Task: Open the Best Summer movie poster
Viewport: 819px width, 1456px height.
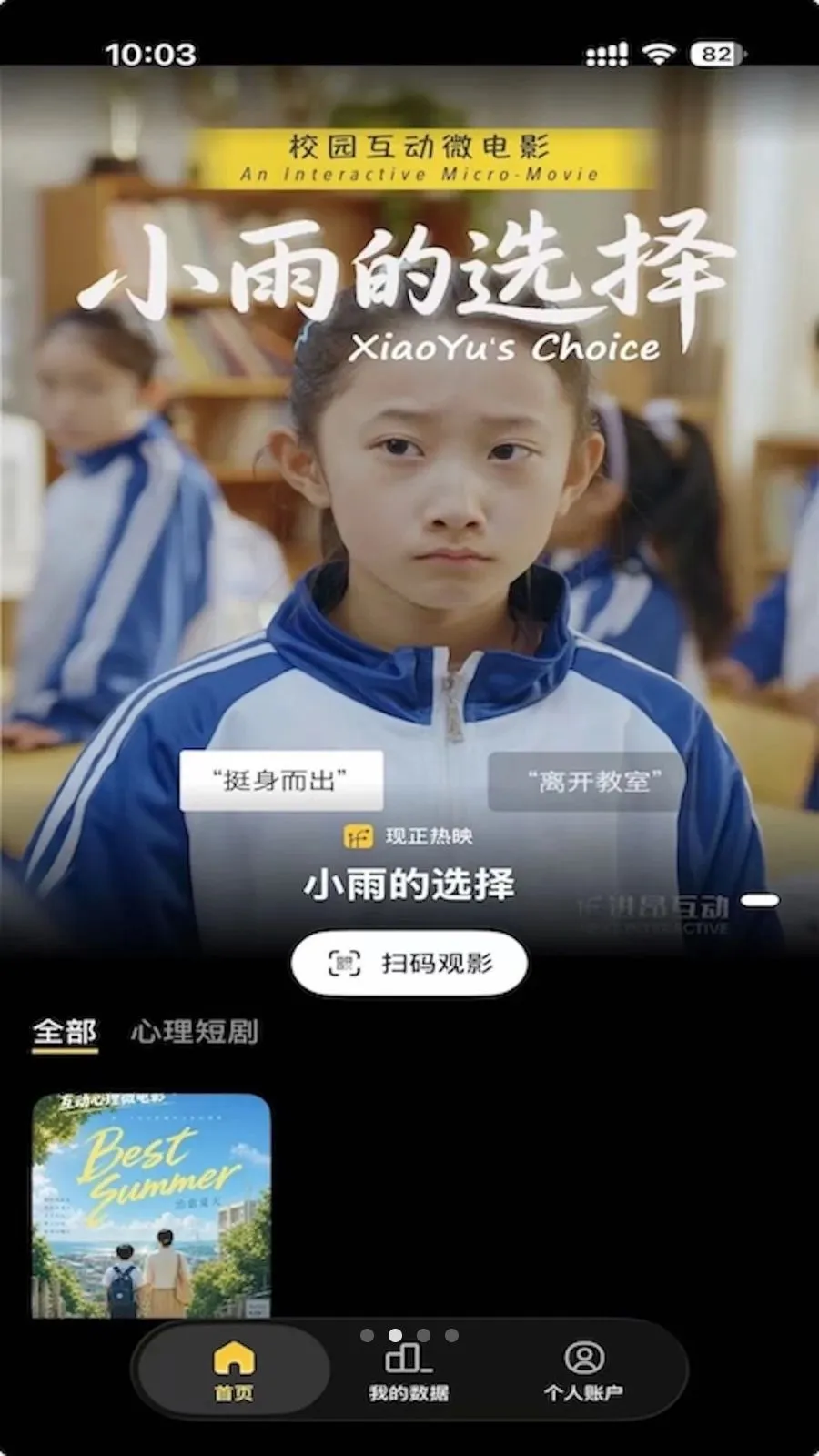Action: [x=151, y=1206]
